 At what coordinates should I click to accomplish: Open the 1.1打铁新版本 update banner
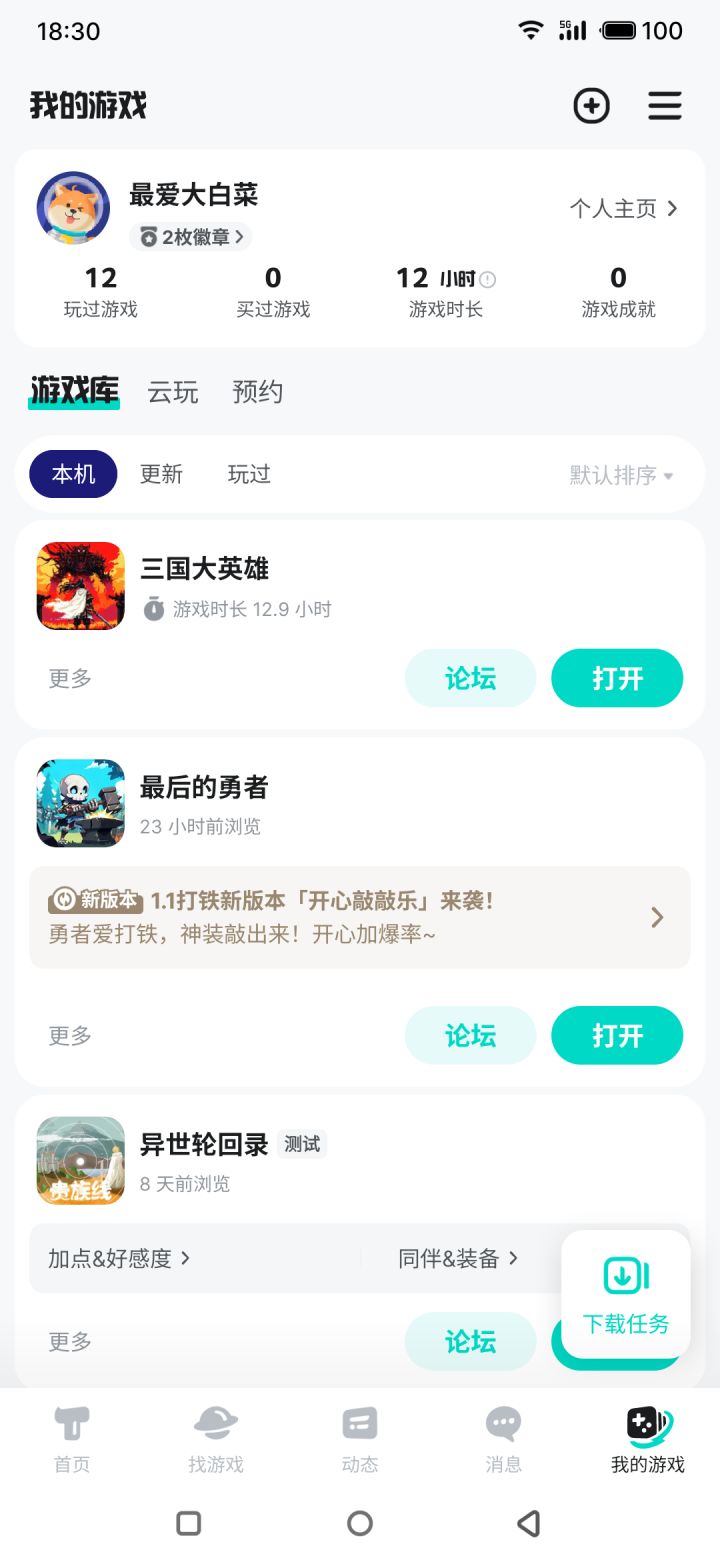click(x=360, y=917)
